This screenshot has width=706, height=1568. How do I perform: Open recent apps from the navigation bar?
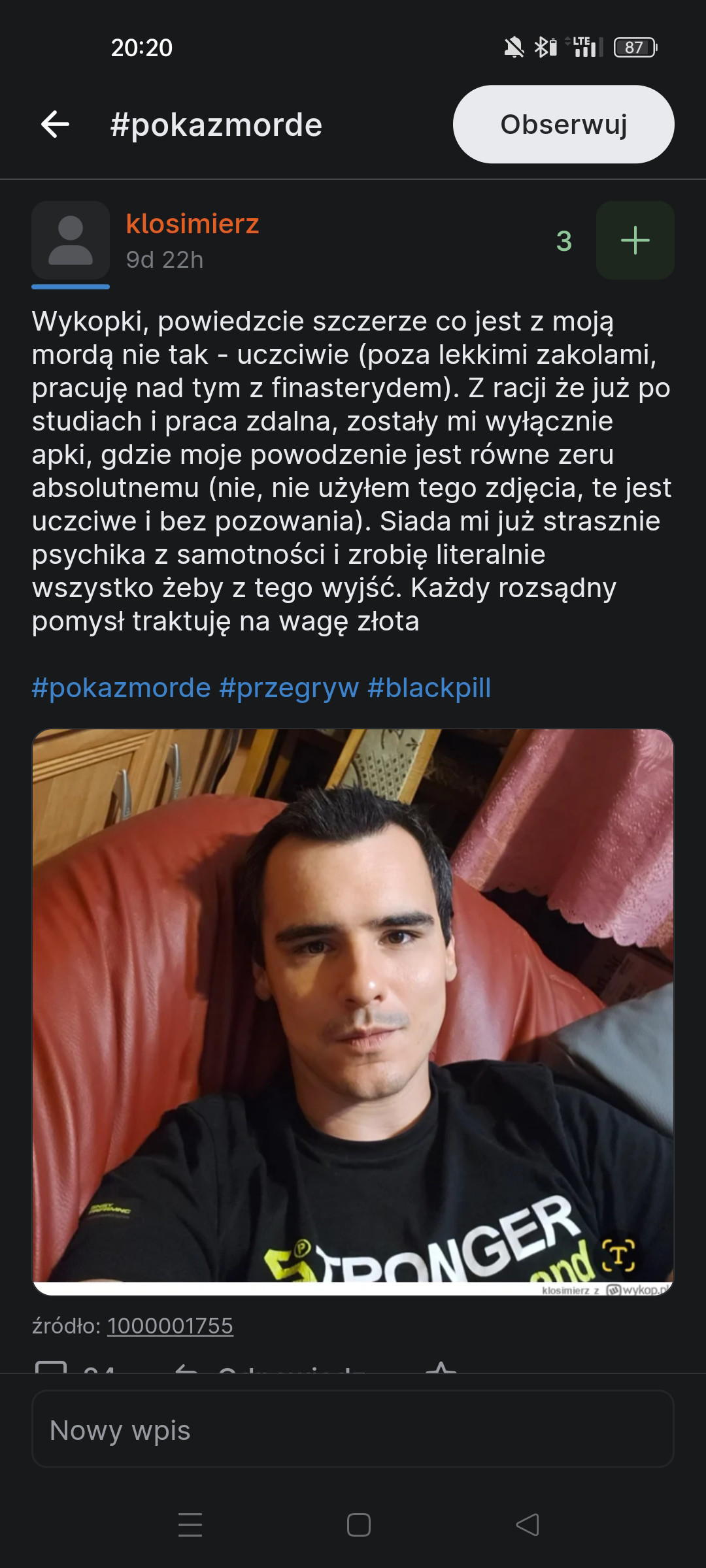click(x=190, y=1525)
